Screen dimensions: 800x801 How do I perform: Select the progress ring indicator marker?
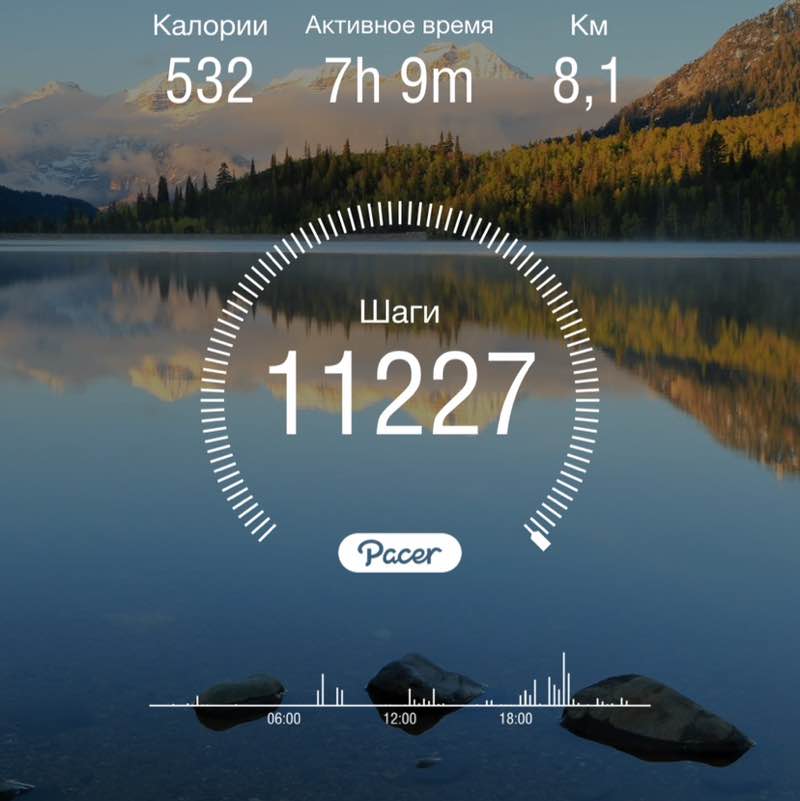coord(537,537)
